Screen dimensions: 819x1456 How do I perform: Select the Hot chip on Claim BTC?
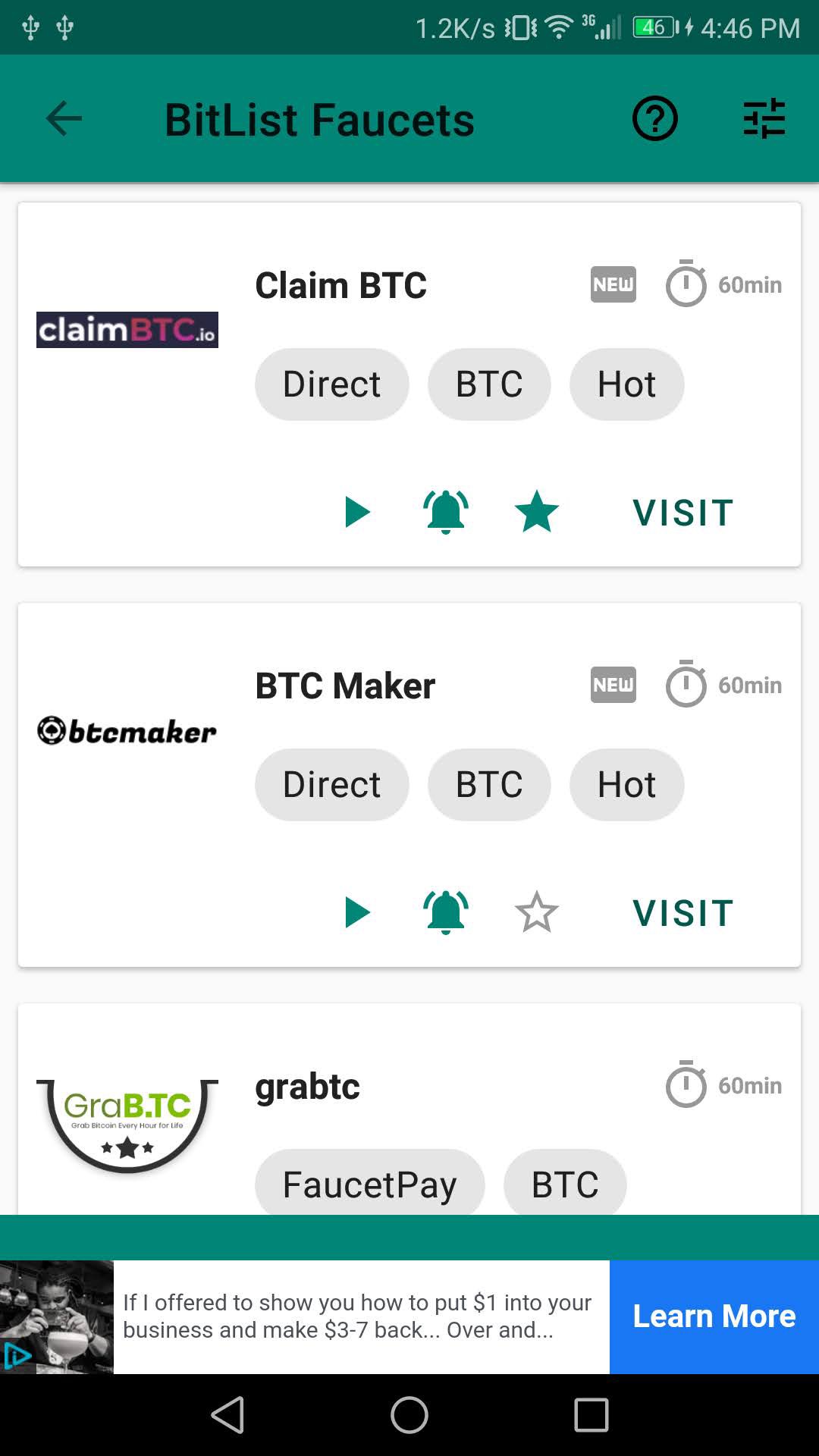click(626, 384)
